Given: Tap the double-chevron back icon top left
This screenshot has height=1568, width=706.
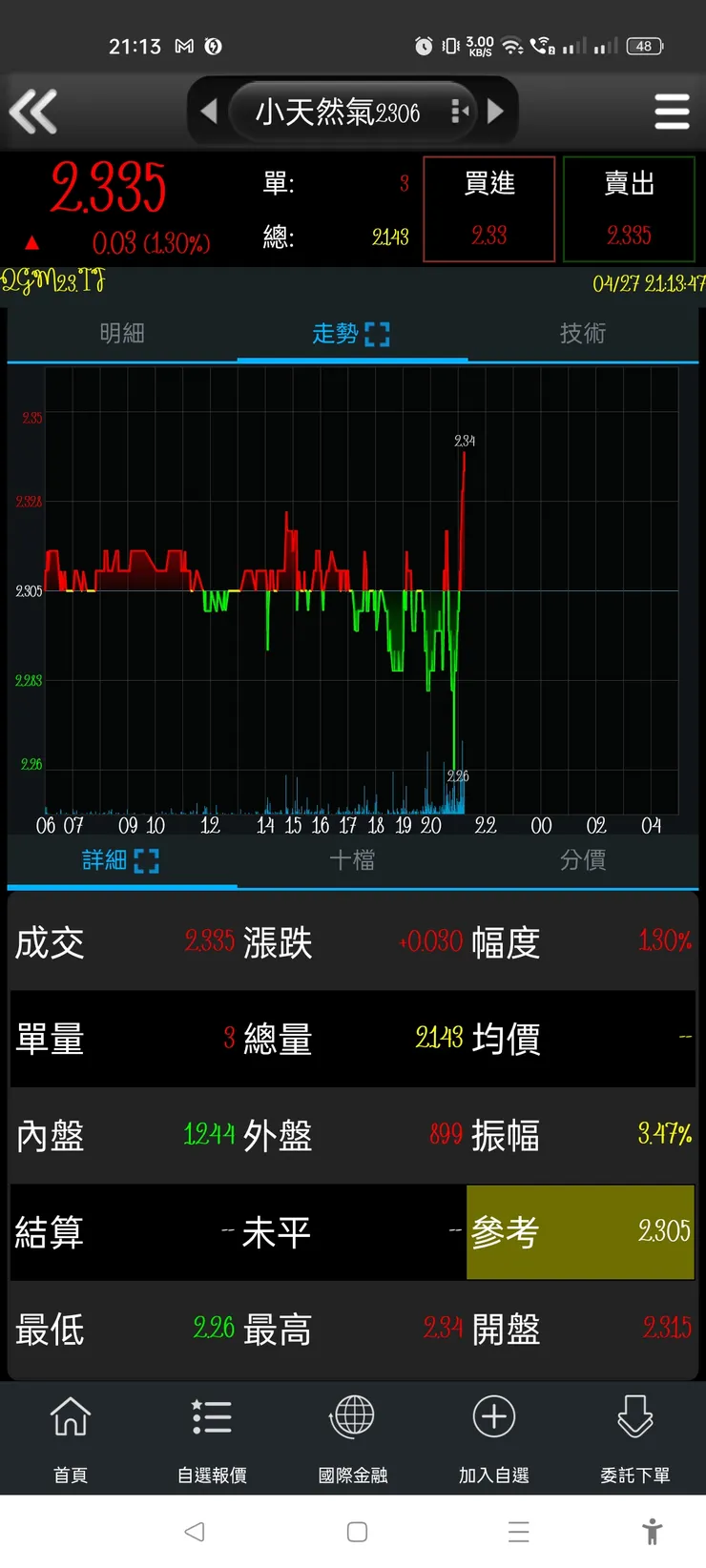Looking at the screenshot, I should (x=34, y=112).
